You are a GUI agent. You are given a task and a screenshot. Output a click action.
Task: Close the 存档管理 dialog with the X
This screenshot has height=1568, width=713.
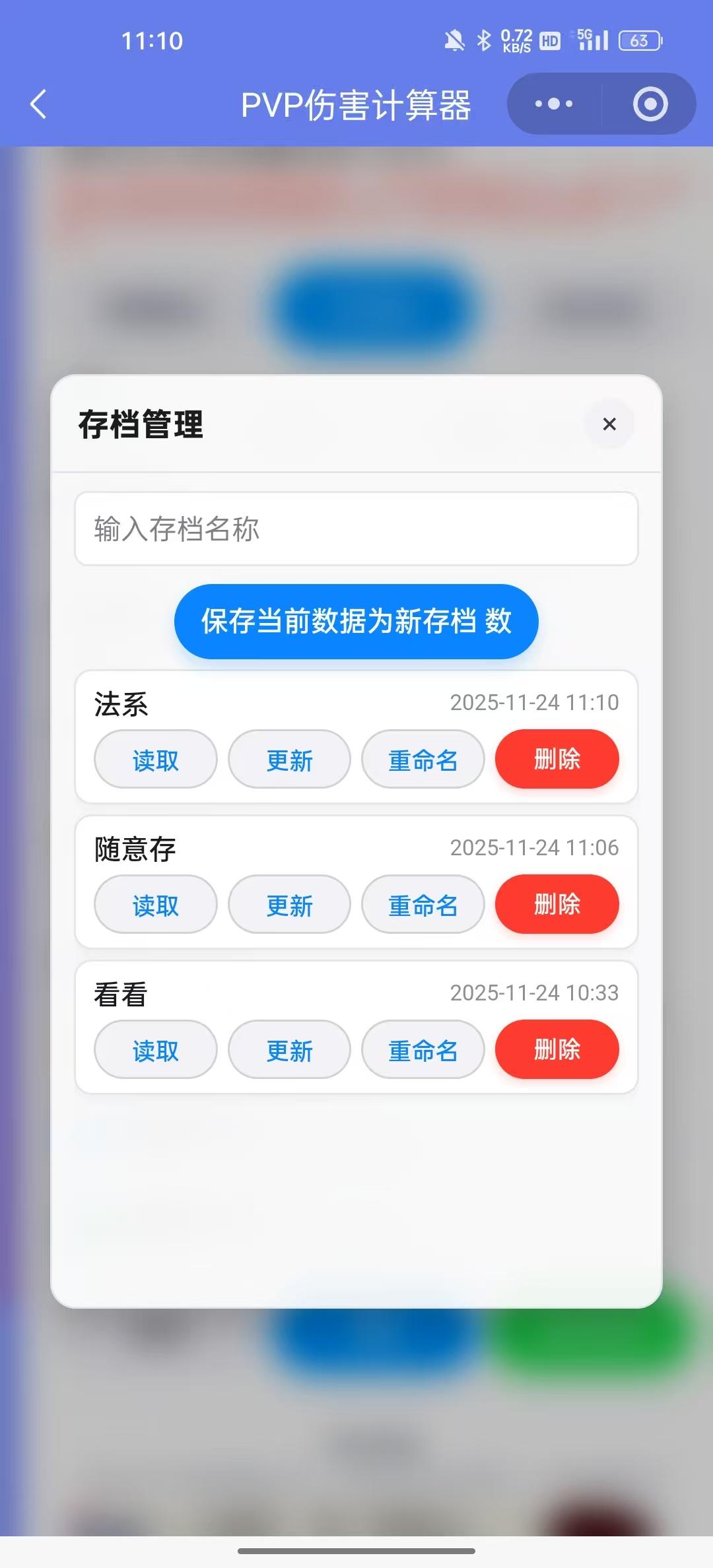click(609, 424)
